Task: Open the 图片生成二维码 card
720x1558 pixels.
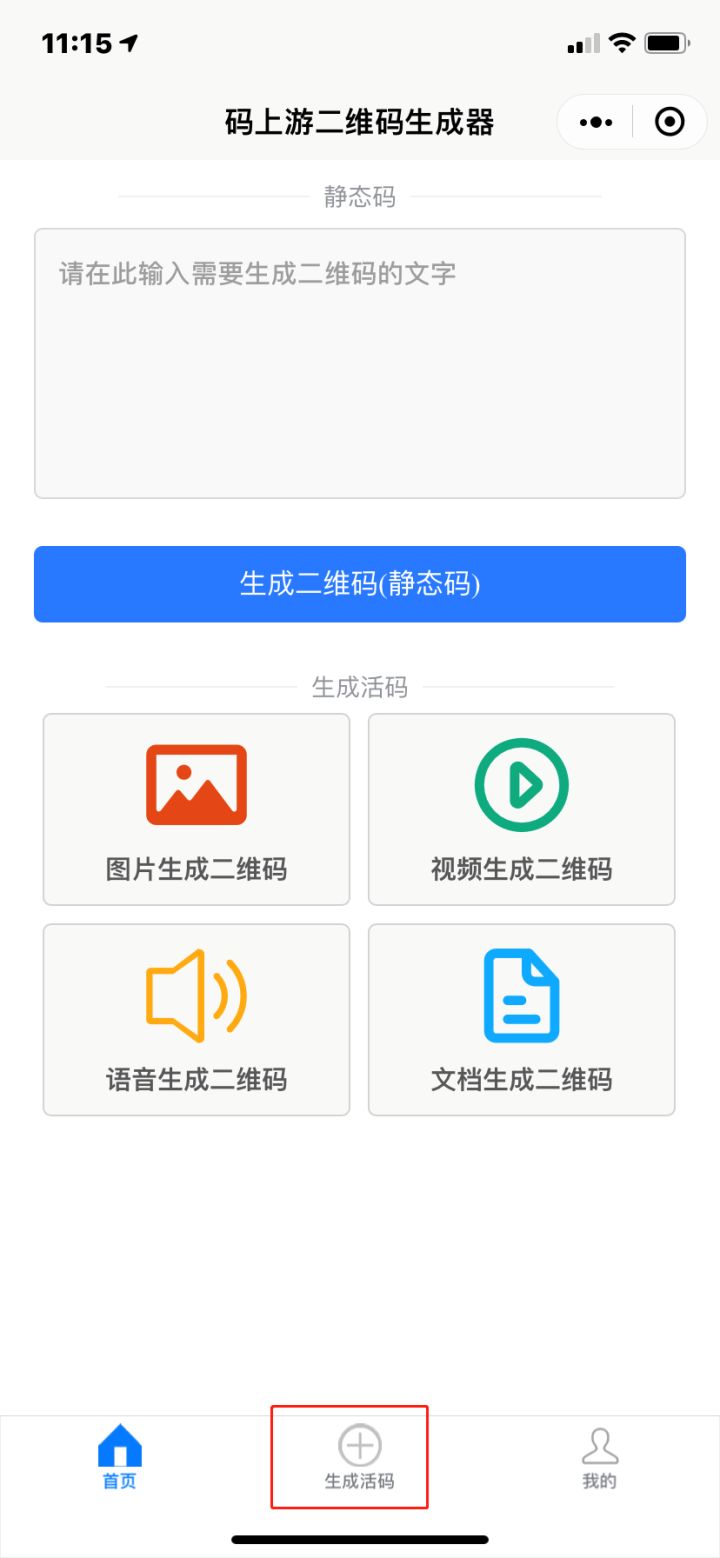Action: coord(195,809)
